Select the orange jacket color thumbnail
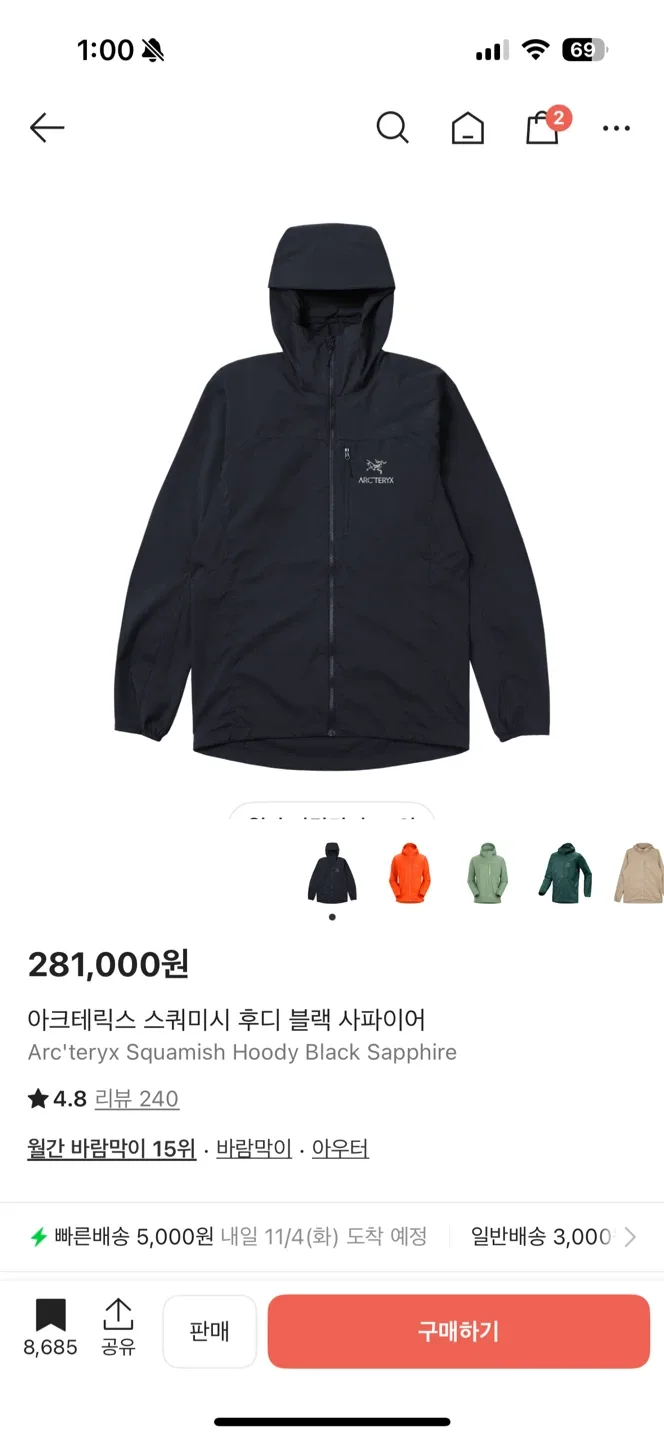This screenshot has height=1440, width=664. (x=409, y=873)
